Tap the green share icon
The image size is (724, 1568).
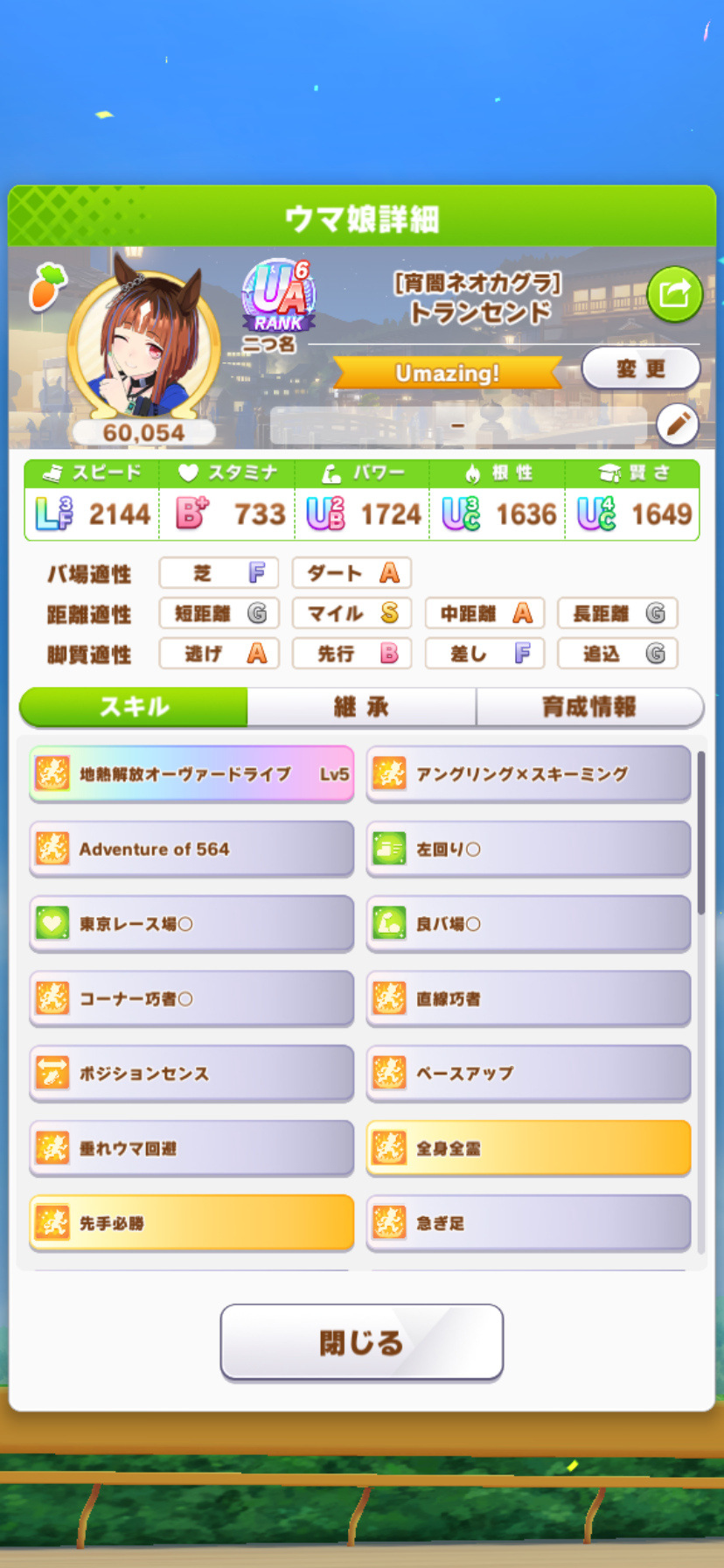[674, 294]
